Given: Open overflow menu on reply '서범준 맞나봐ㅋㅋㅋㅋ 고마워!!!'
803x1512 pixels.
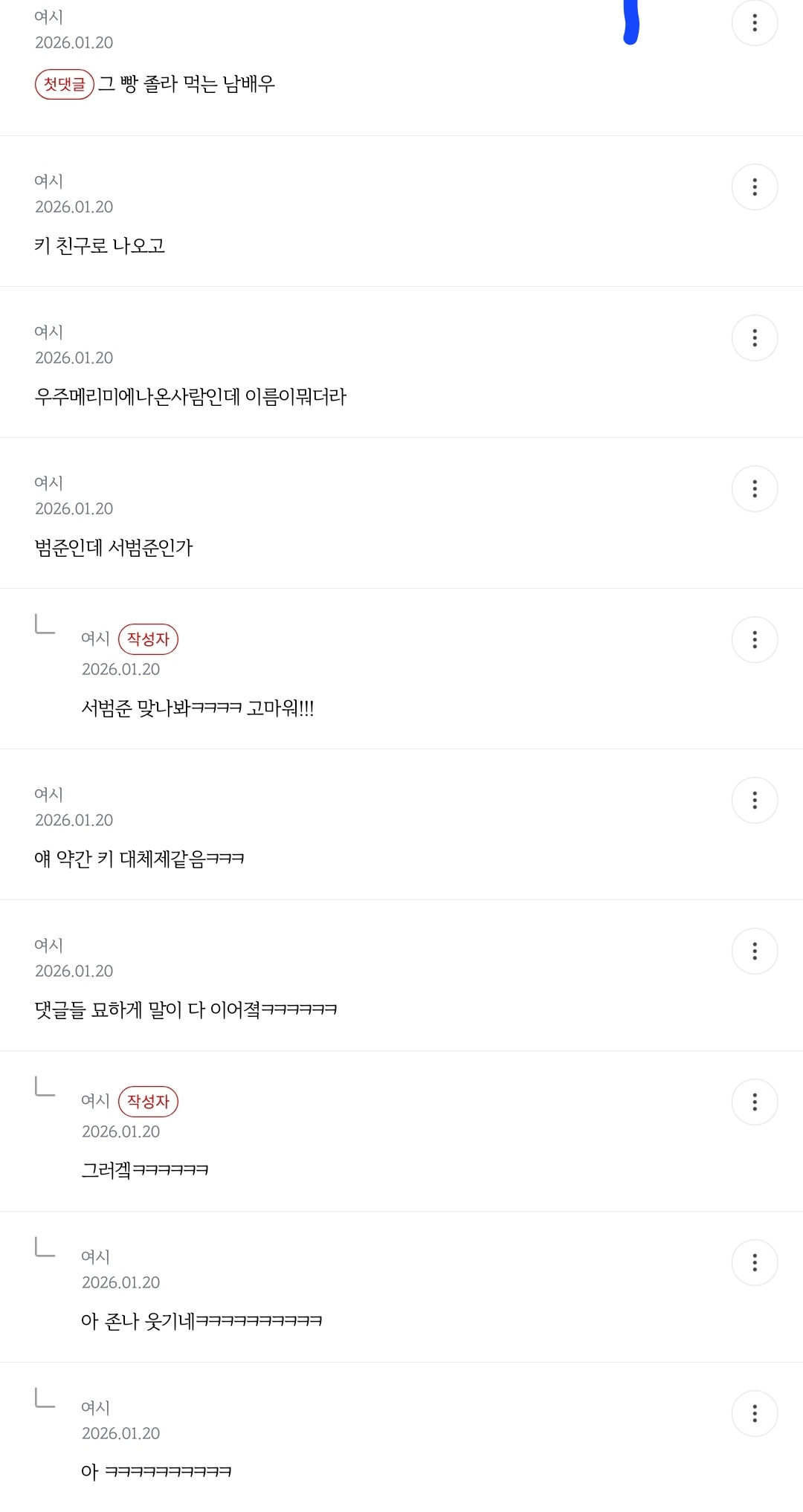Looking at the screenshot, I should [x=755, y=639].
